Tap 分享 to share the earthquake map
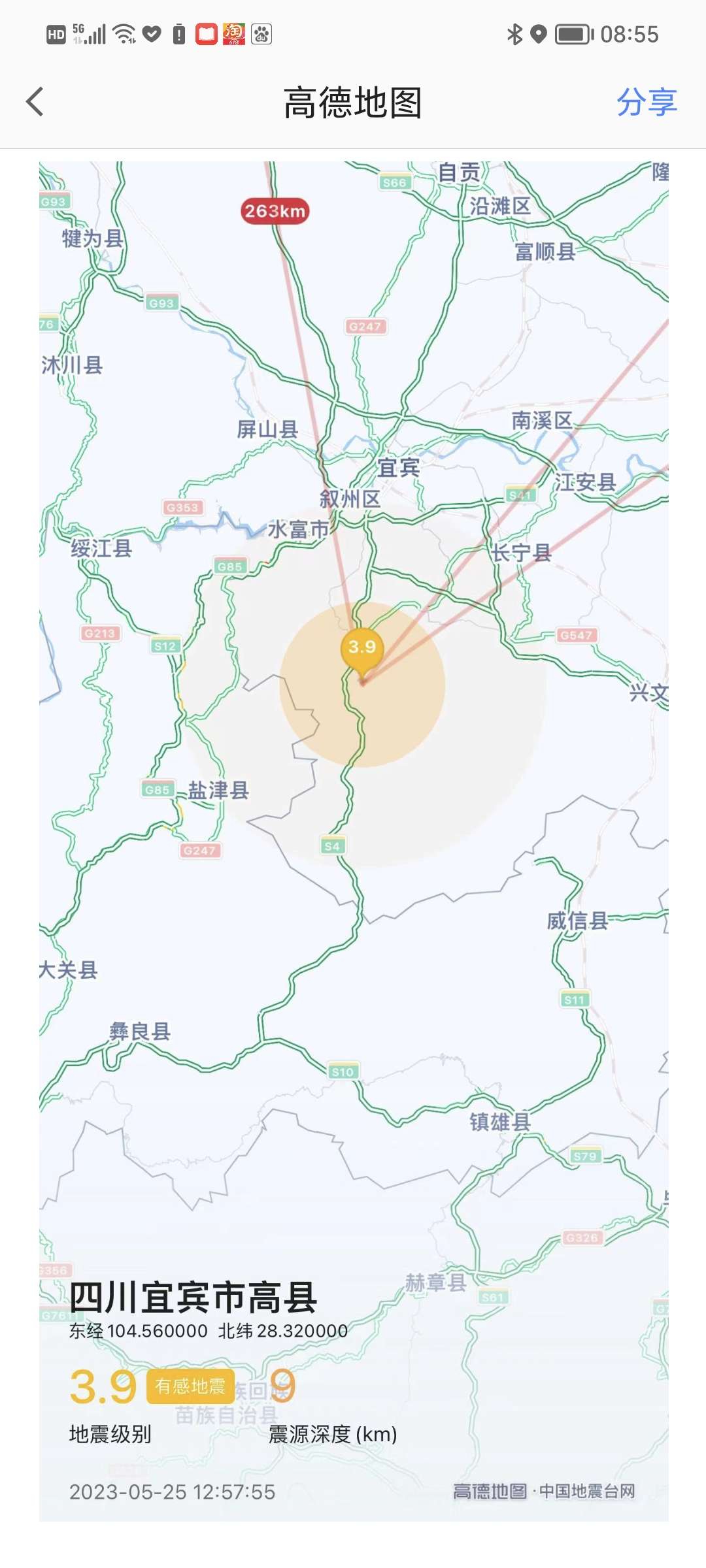Image resolution: width=706 pixels, height=1568 pixels. pyautogui.click(x=647, y=103)
